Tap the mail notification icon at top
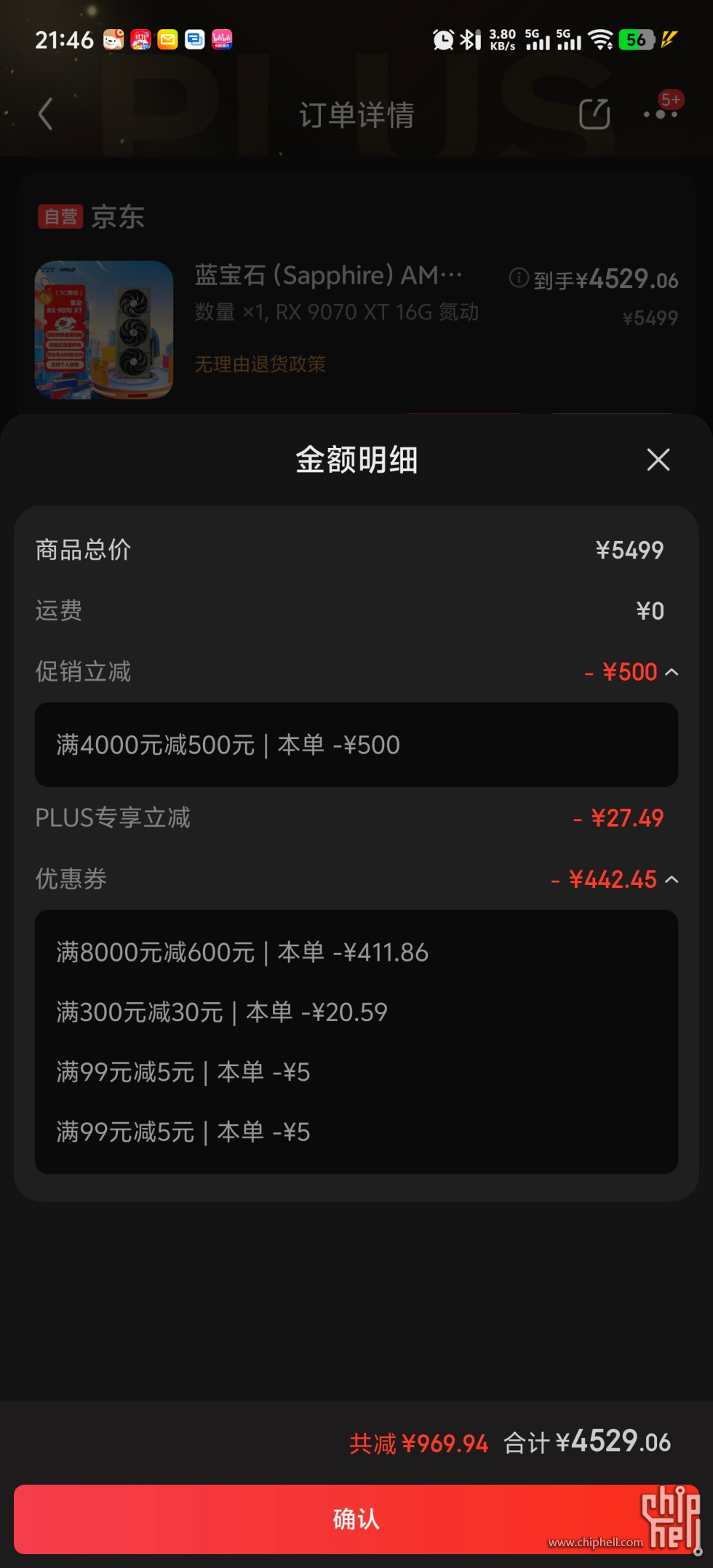Screen dimensions: 713x1568 (167, 40)
